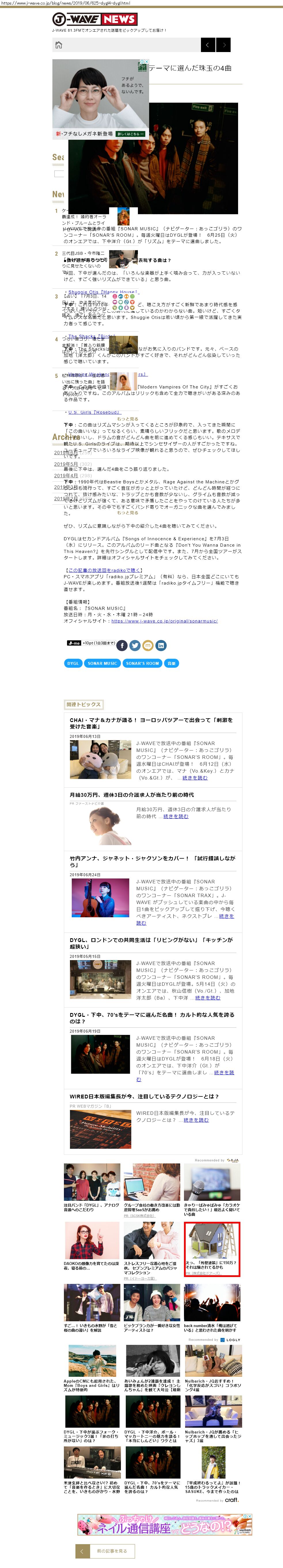Open the previous article arrow in header
283x1568 pixels.
[x=208, y=45]
